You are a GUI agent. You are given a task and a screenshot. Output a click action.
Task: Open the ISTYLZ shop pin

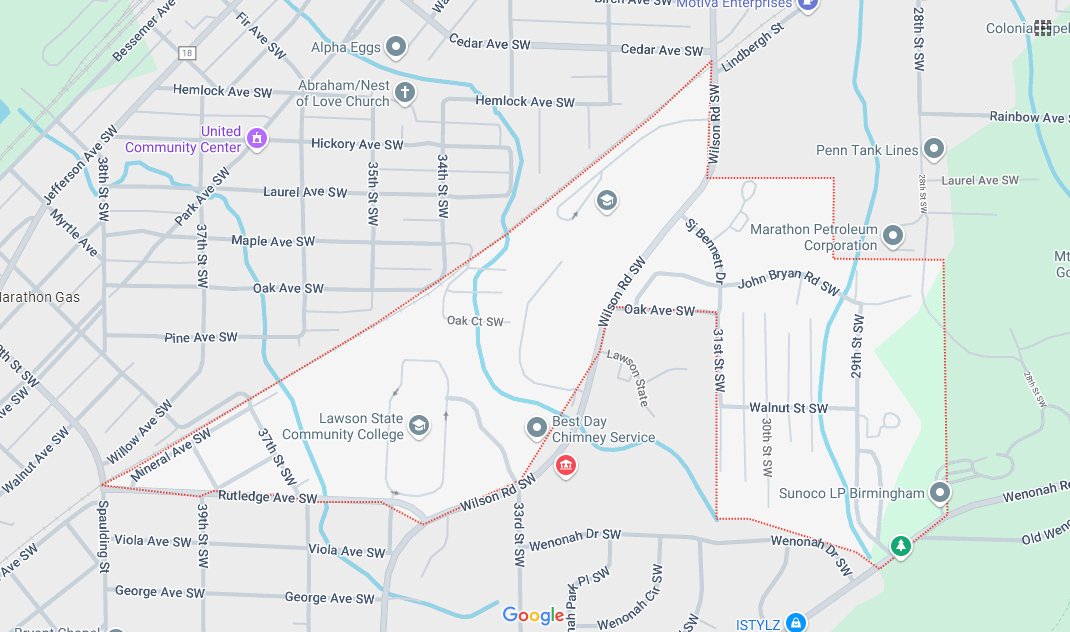(x=795, y=623)
